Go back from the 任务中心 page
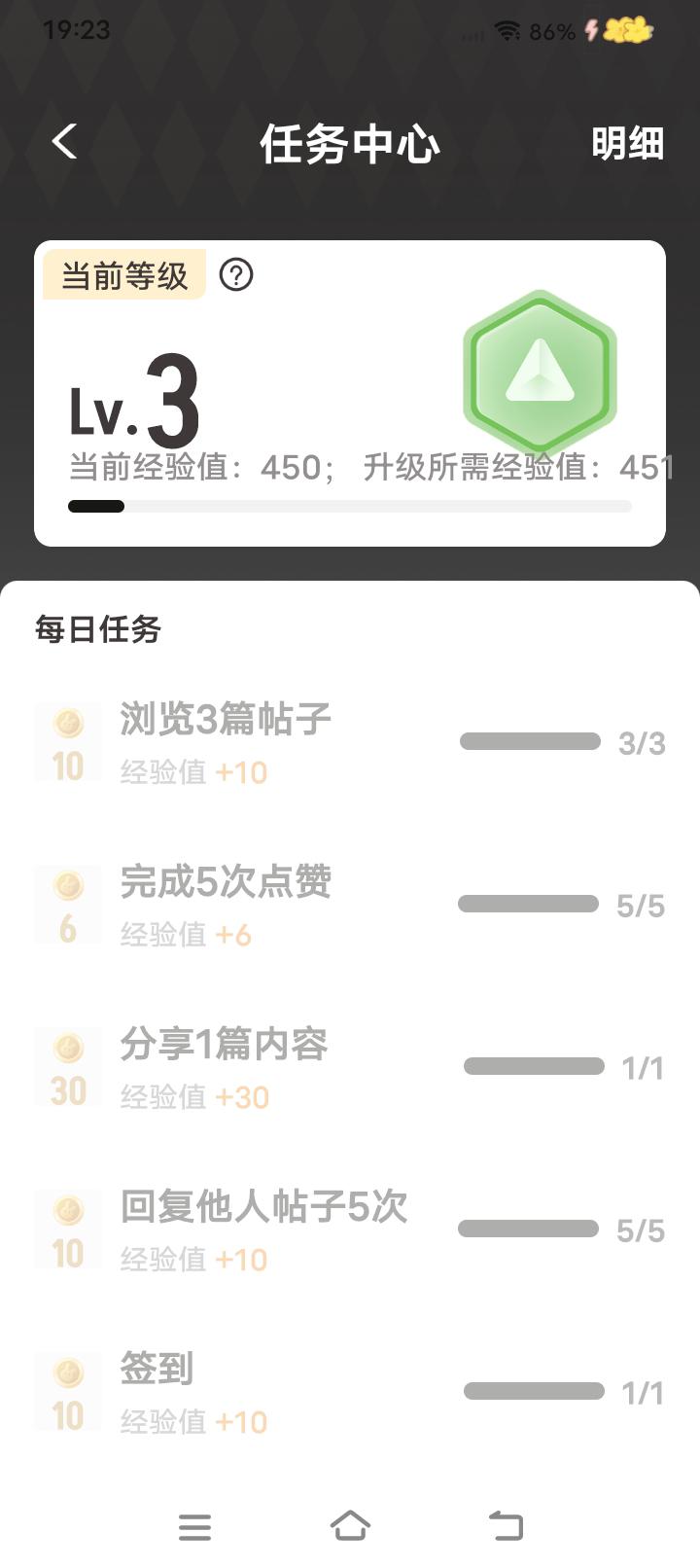The width and height of the screenshot is (700, 1568). [64, 143]
